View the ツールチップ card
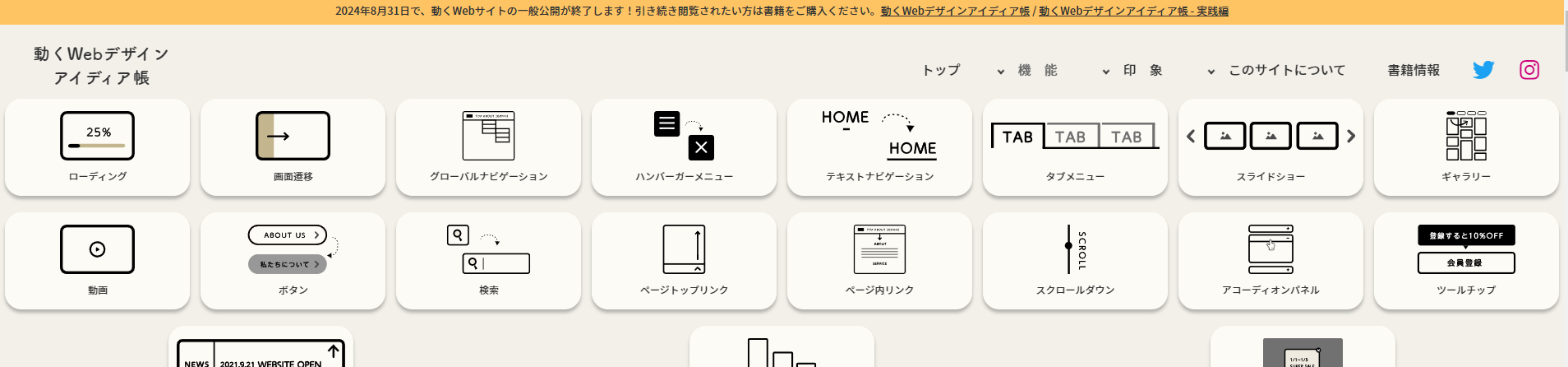The width and height of the screenshot is (1568, 367). coord(1466,261)
